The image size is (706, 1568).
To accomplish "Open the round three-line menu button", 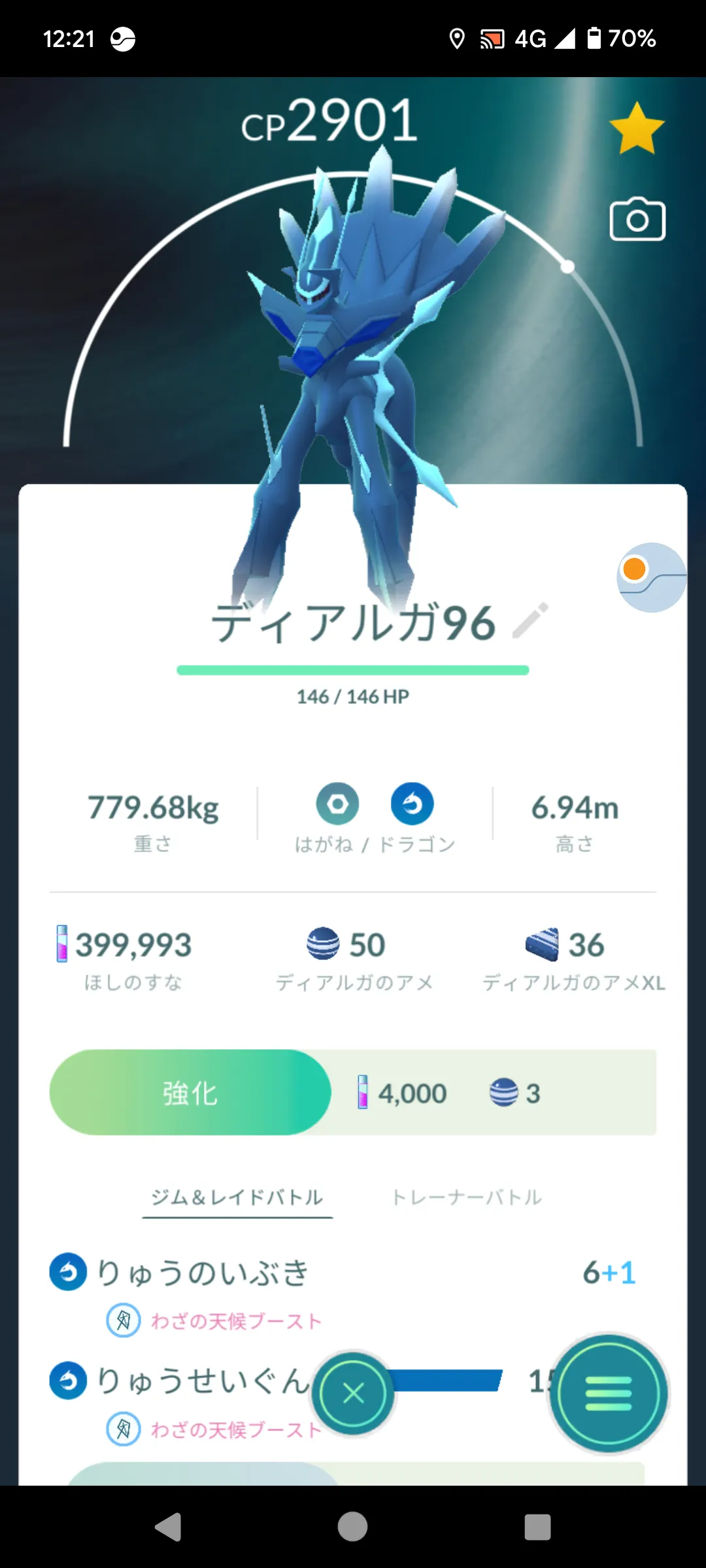I will (609, 1394).
